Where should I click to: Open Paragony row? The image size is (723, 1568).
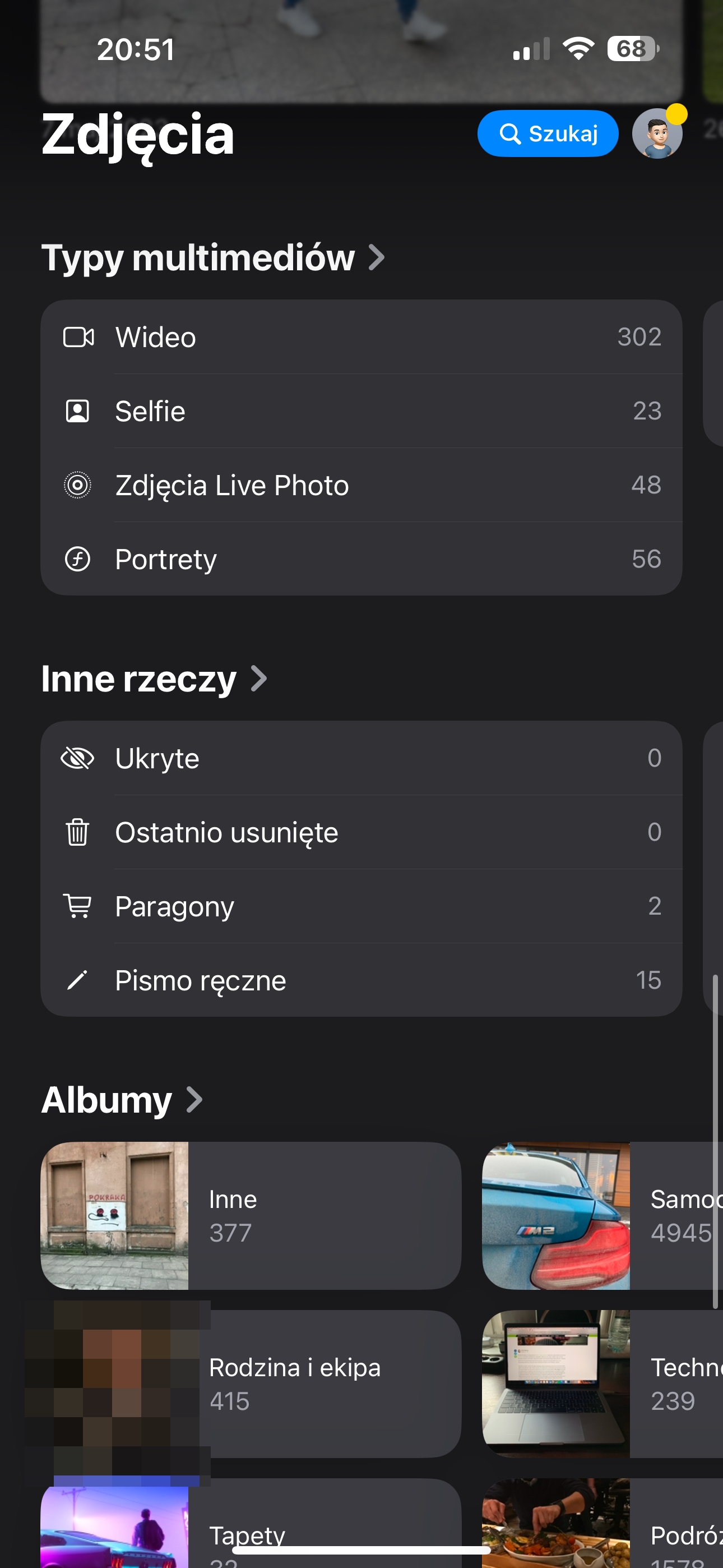pos(361,906)
